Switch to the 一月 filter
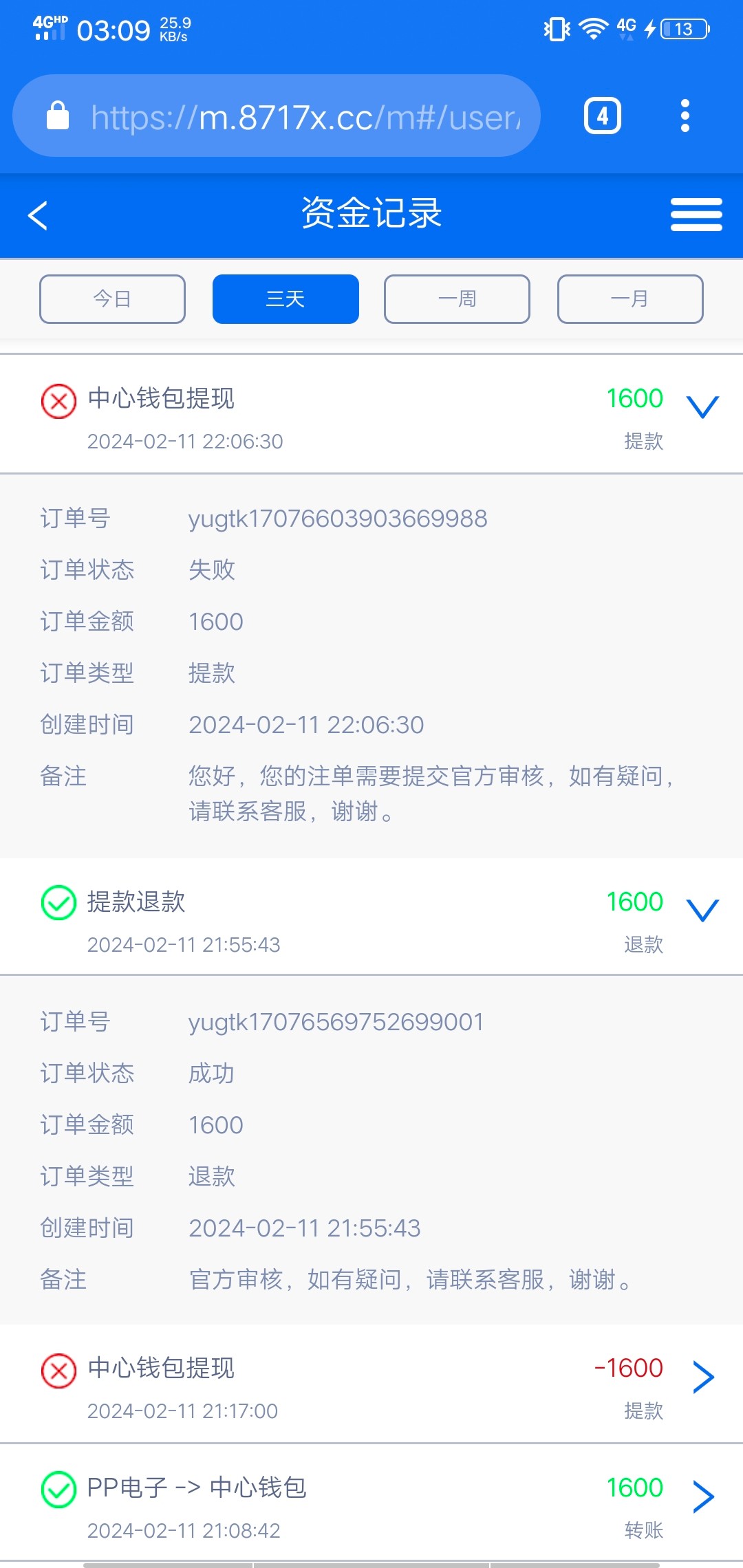Screen dimensions: 743x1568 [630, 299]
